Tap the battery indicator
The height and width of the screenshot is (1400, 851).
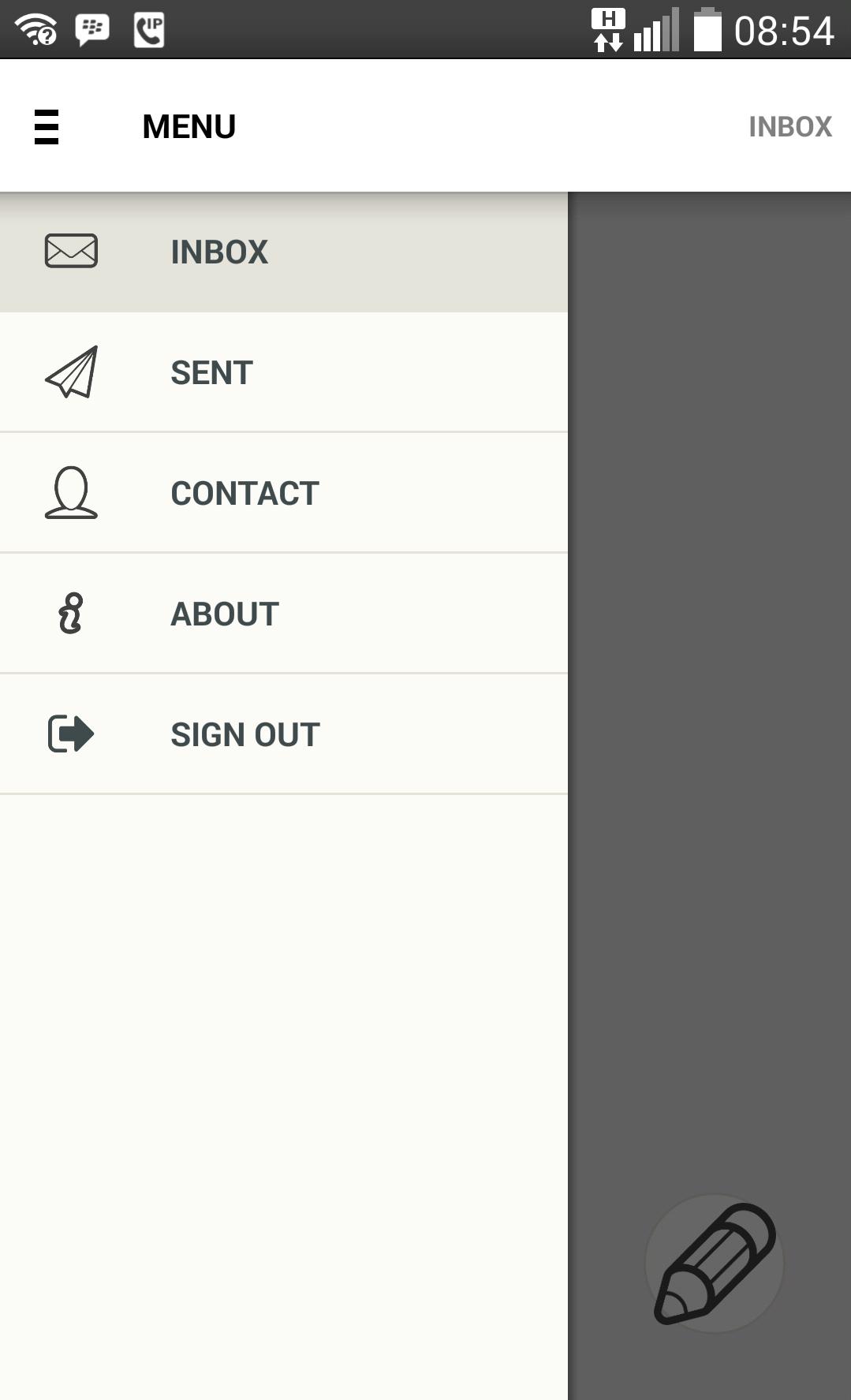point(706,30)
